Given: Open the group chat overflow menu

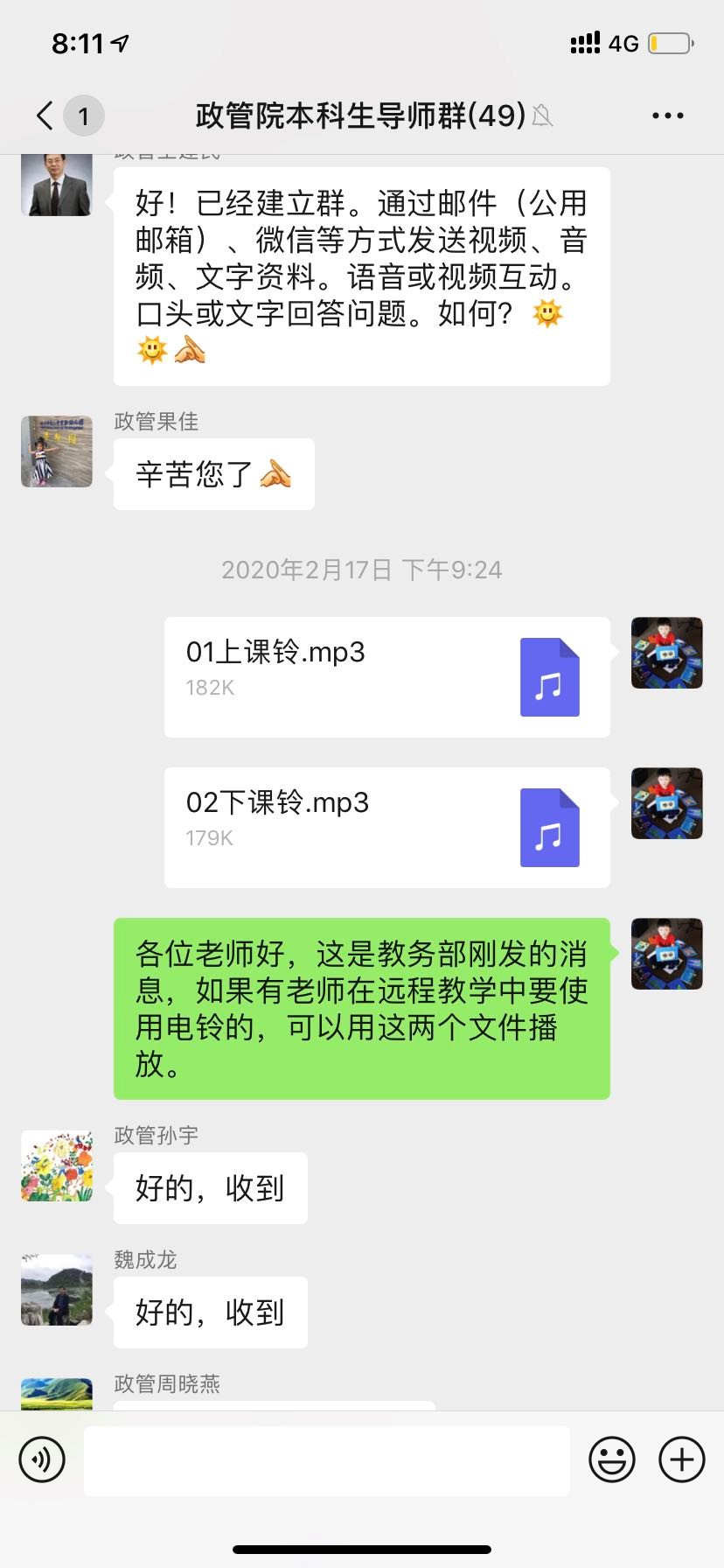Looking at the screenshot, I should [667, 115].
